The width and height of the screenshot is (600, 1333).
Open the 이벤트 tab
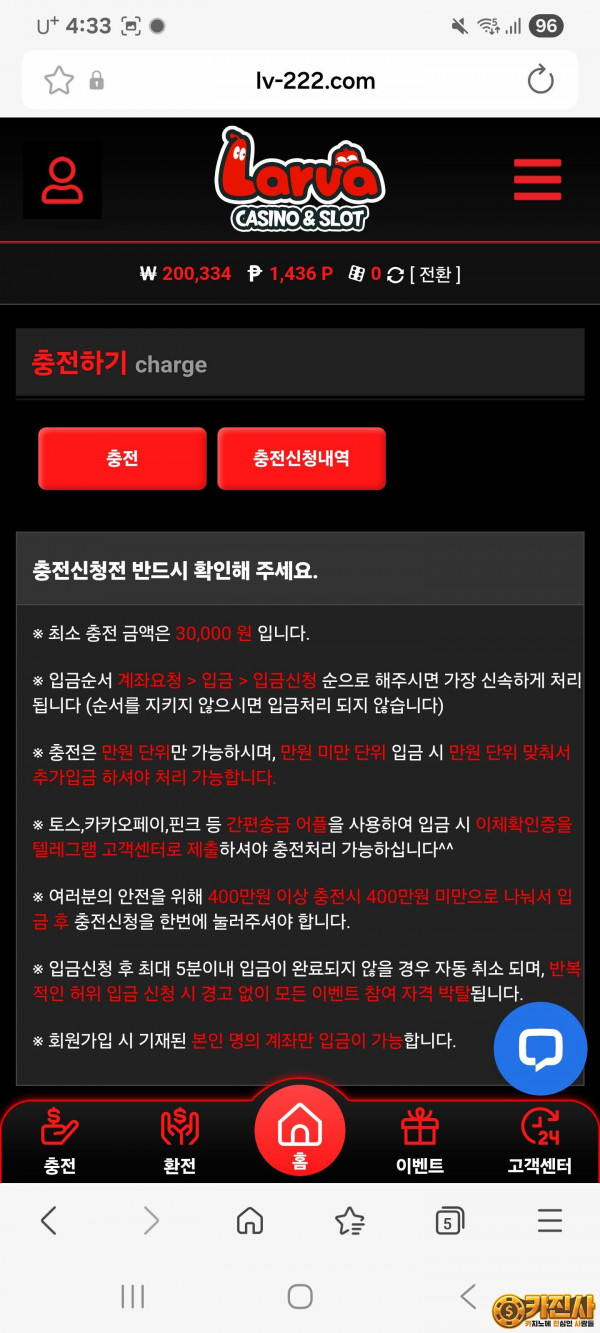[x=420, y=1142]
